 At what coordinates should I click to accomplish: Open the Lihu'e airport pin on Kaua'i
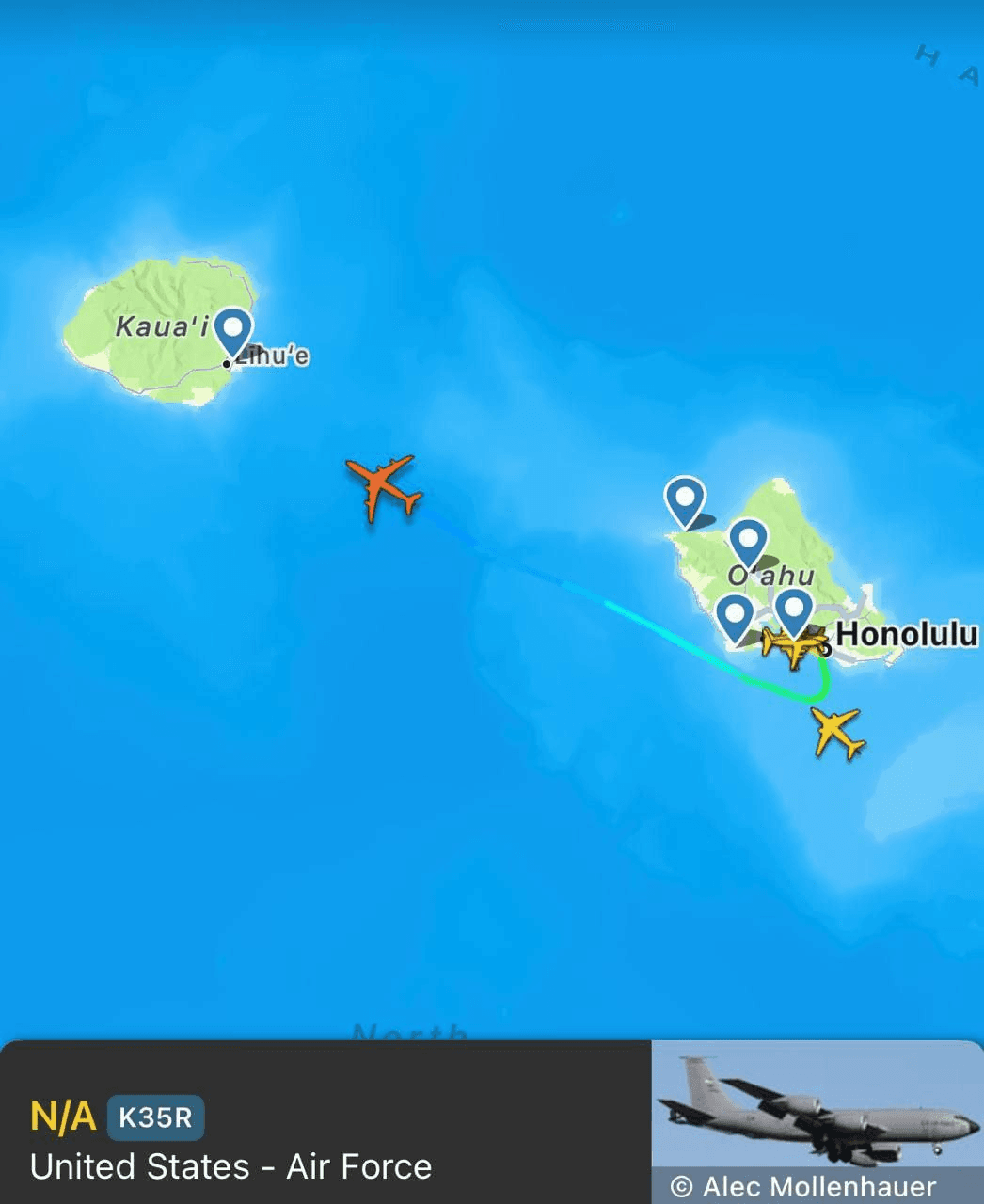(232, 332)
